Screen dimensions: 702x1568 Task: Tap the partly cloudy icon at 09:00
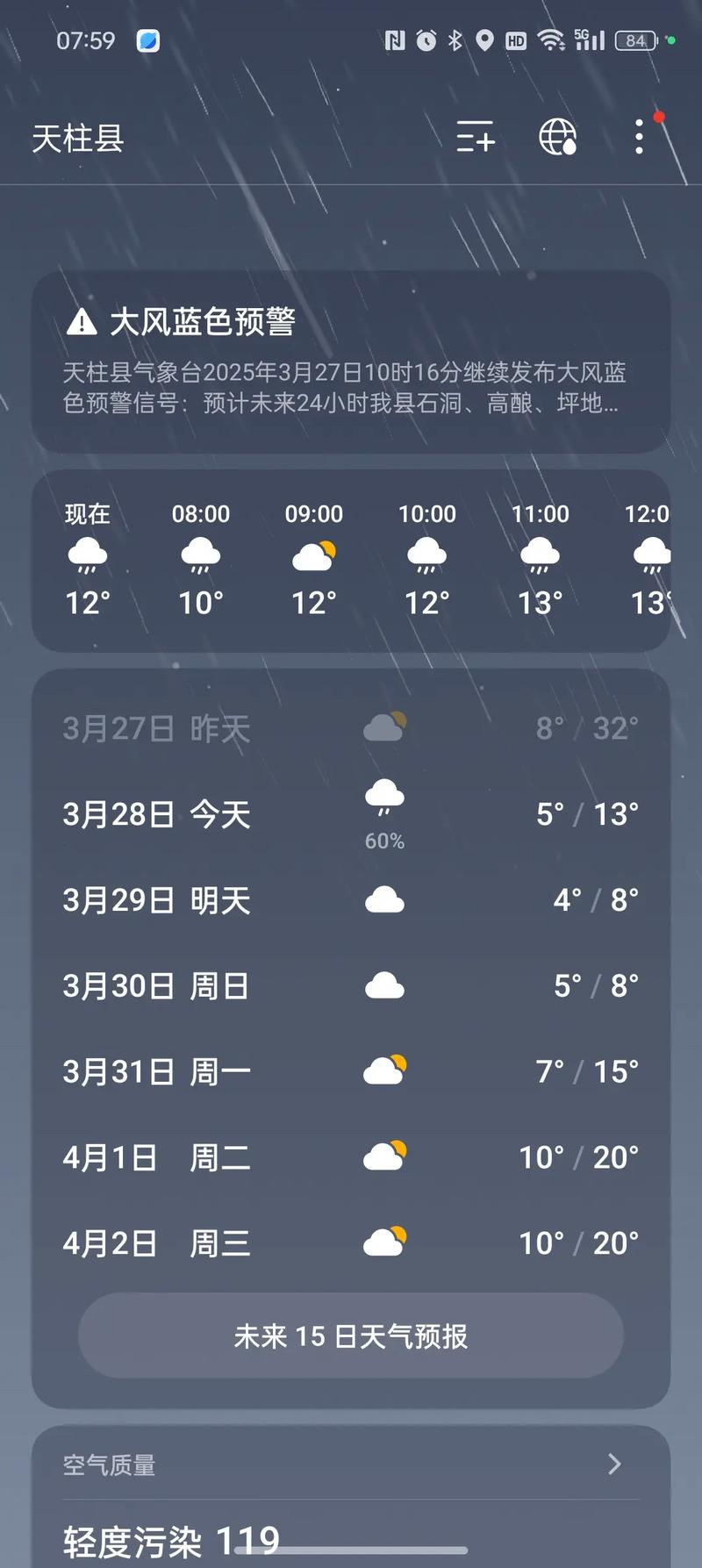pyautogui.click(x=314, y=553)
